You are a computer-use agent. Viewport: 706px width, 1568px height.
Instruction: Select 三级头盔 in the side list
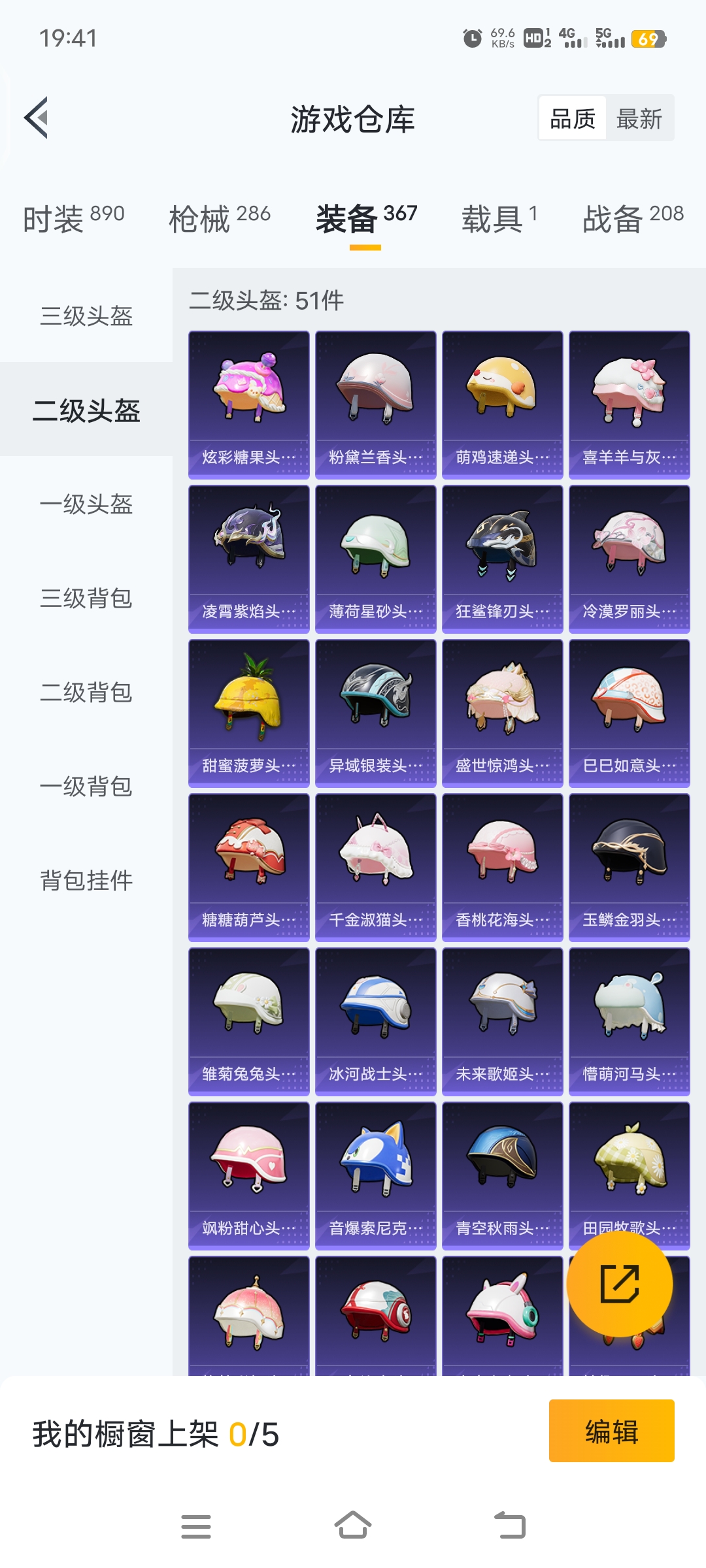click(86, 316)
